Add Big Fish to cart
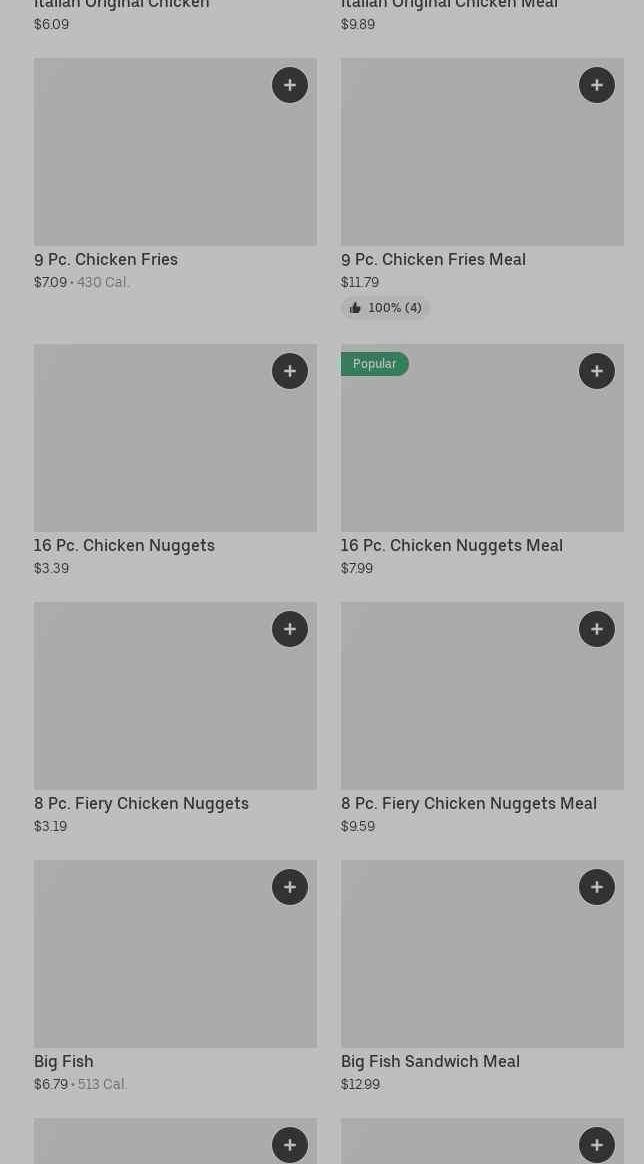 (290, 887)
